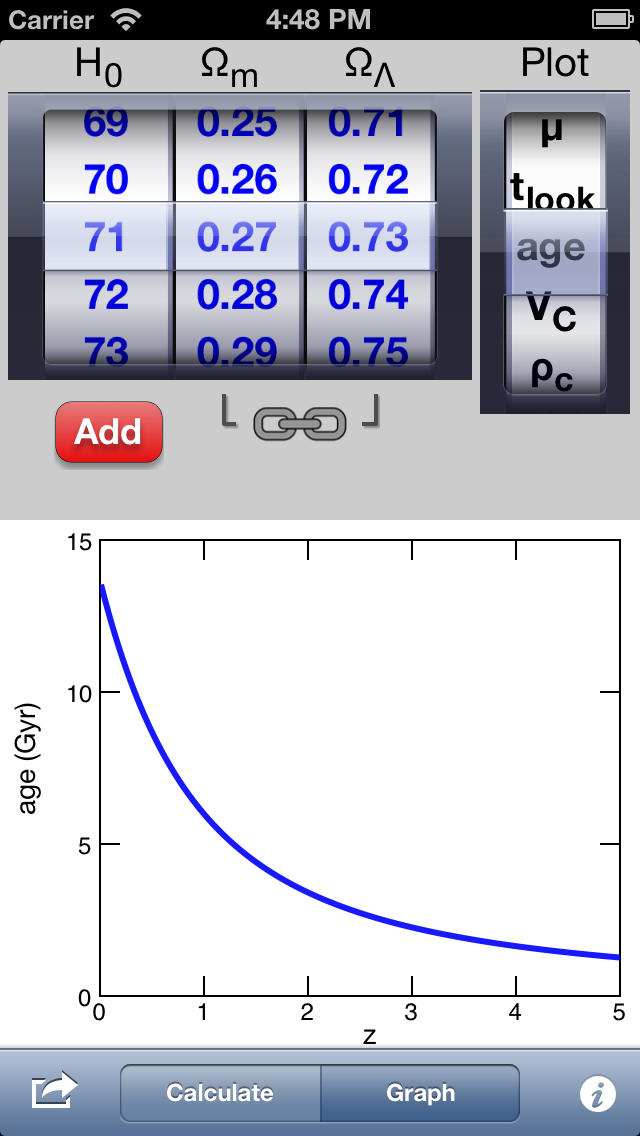The image size is (640, 1136).
Task: Open the info button
Action: (x=598, y=1093)
